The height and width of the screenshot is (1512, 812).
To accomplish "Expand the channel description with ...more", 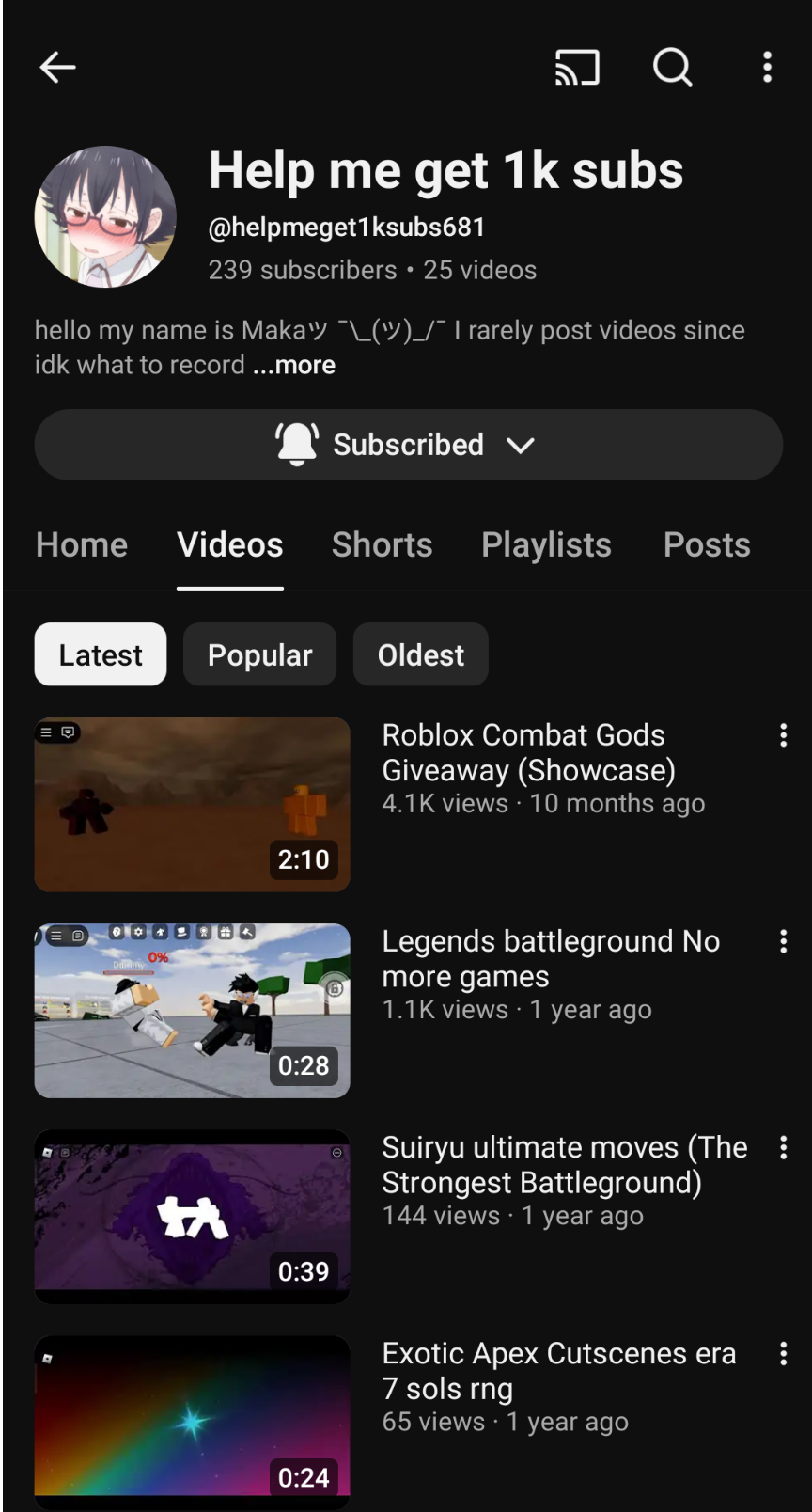I will pyautogui.click(x=295, y=365).
